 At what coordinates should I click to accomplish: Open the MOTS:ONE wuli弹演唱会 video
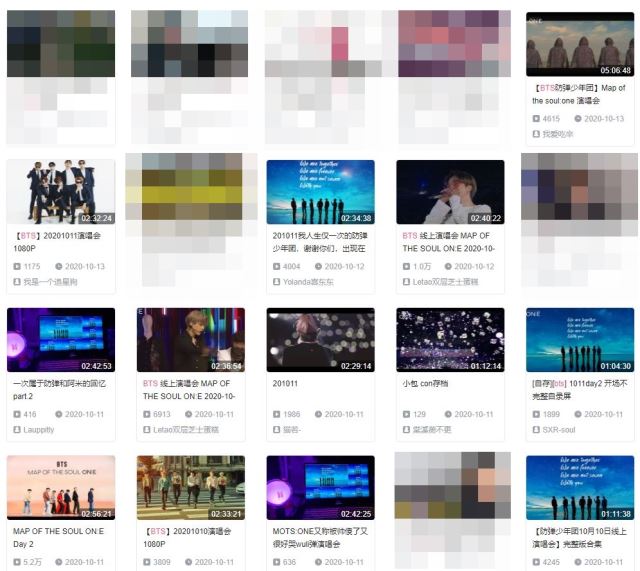[320, 487]
